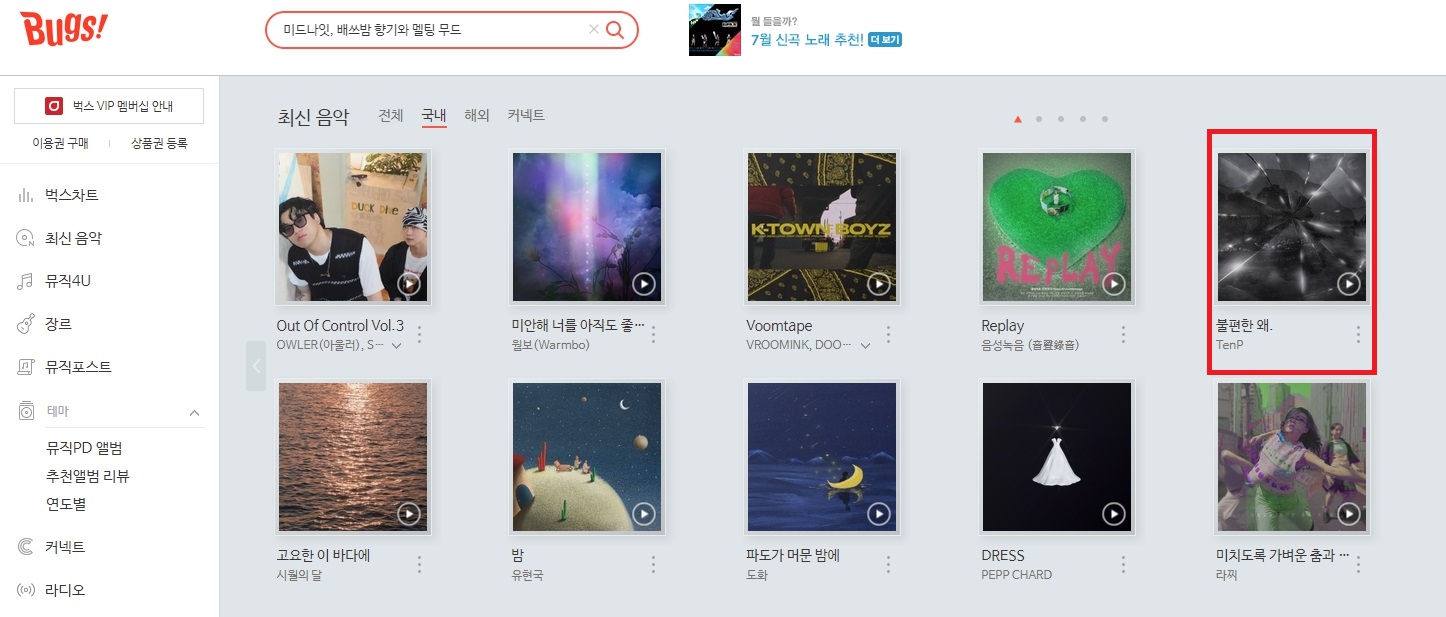Play the Replay album
This screenshot has width=1446, height=617.
click(1114, 285)
